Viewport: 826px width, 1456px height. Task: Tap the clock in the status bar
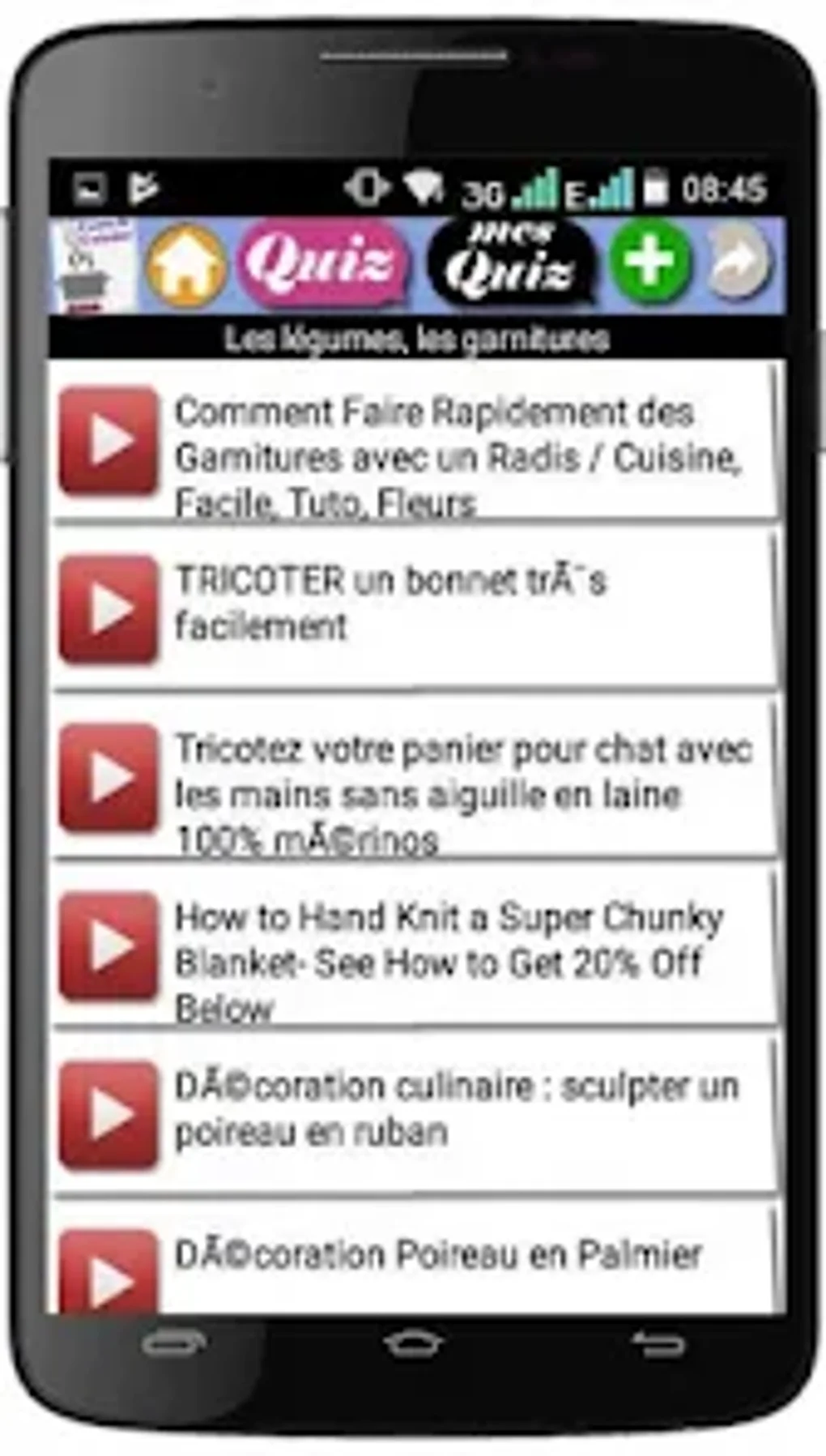pyautogui.click(x=722, y=187)
